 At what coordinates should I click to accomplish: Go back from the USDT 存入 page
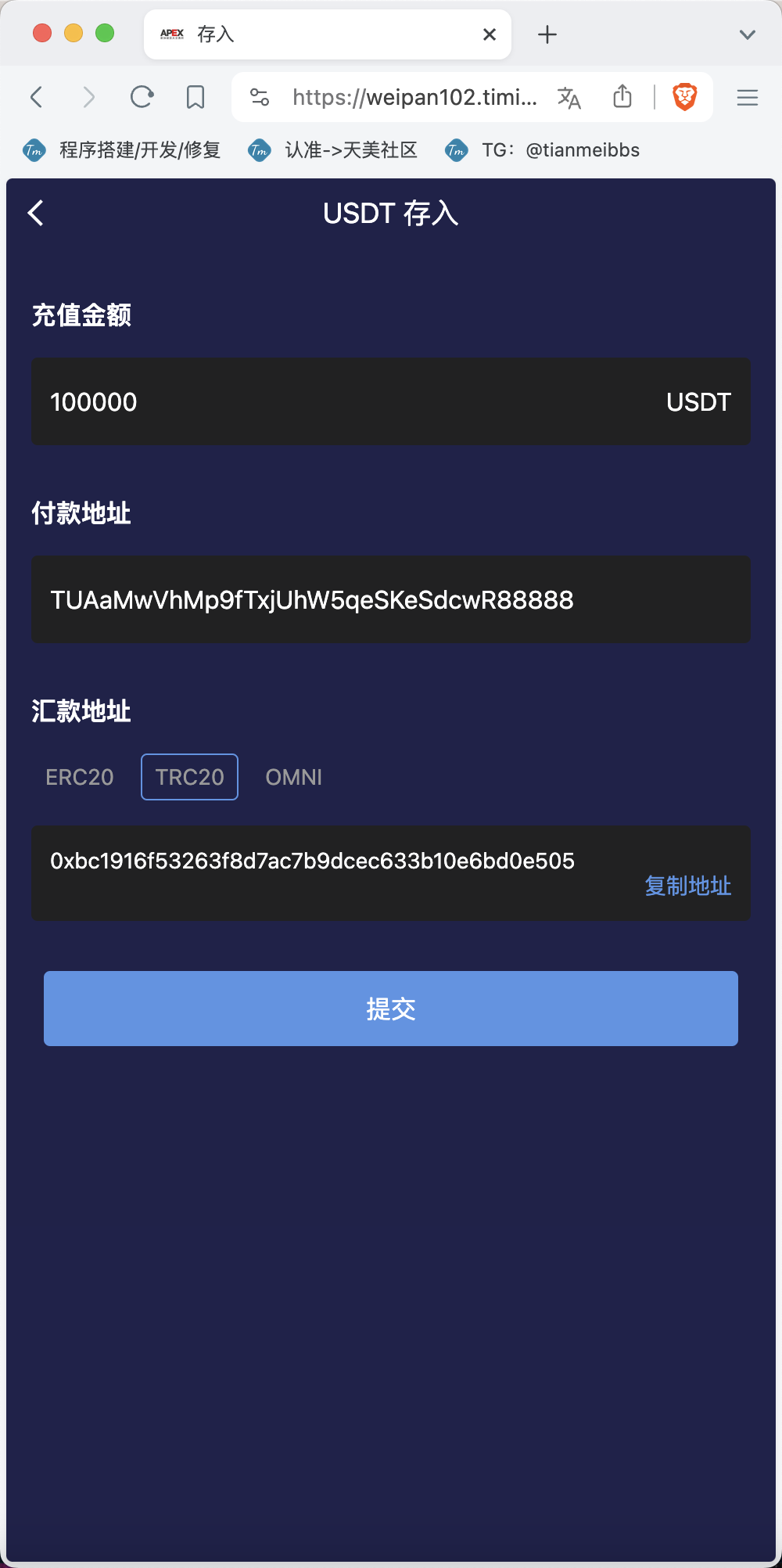[36, 213]
